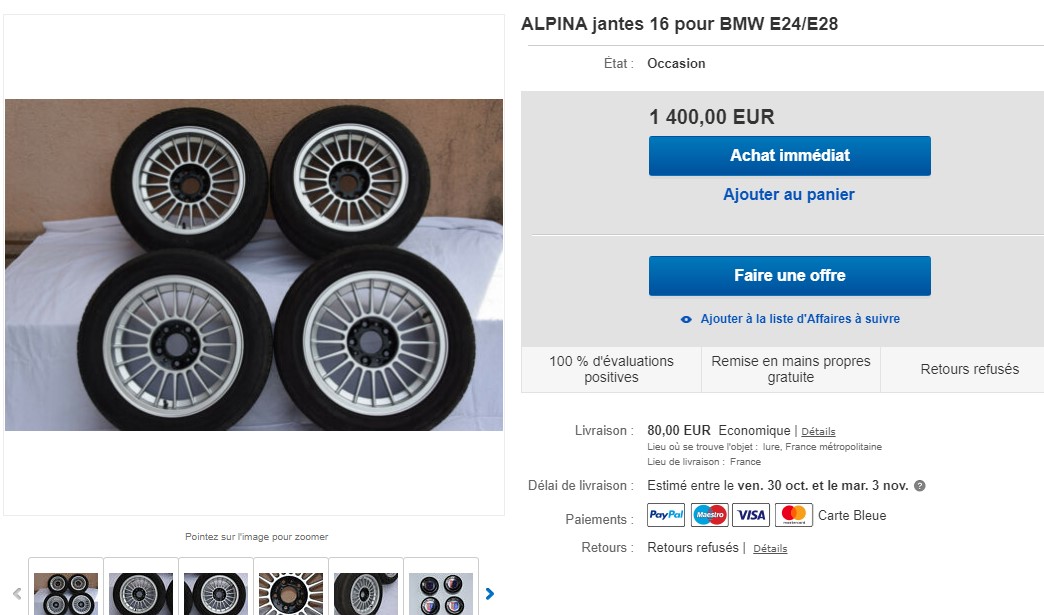Show next thumbnails with right arrow

point(490,594)
